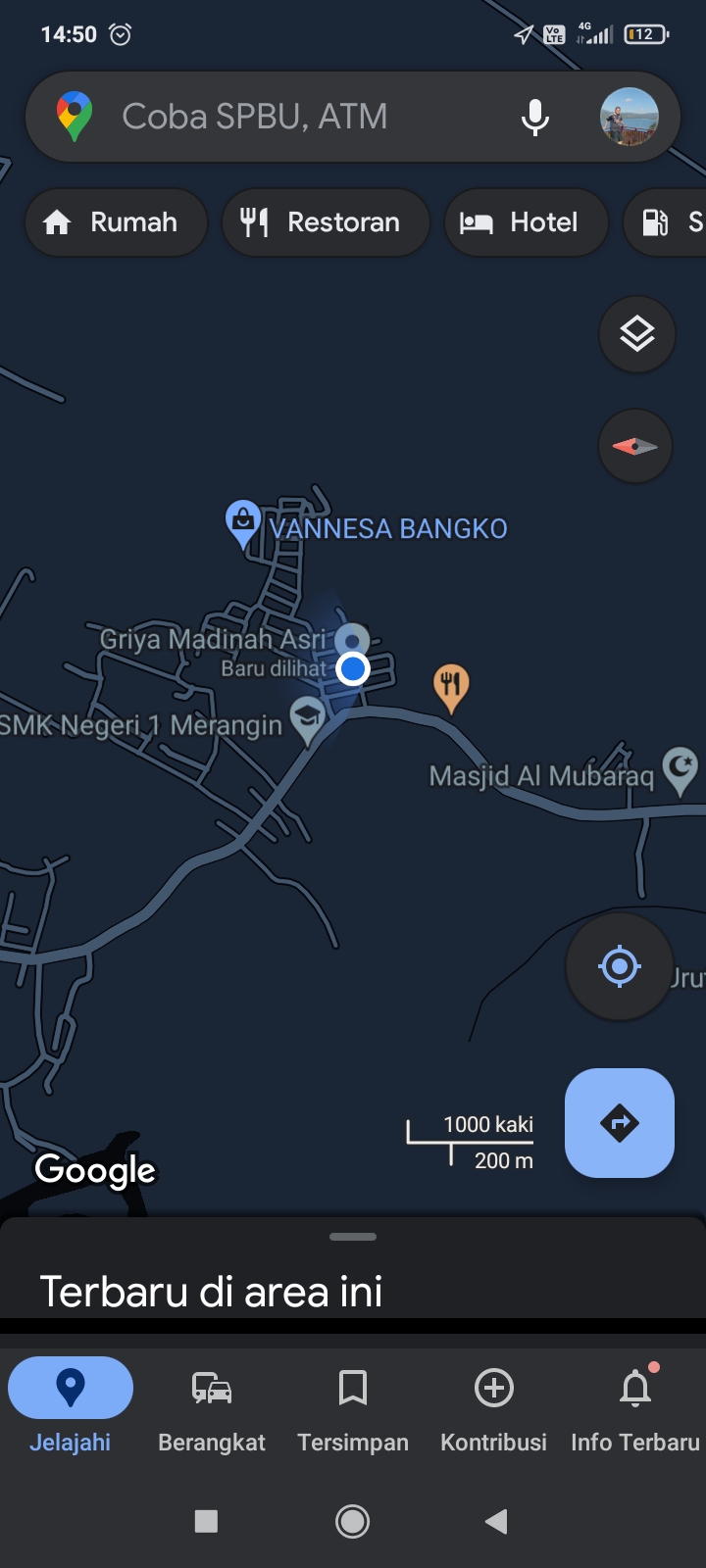The height and width of the screenshot is (1568, 706).
Task: Start voice search with the microphone
Action: coord(534,117)
